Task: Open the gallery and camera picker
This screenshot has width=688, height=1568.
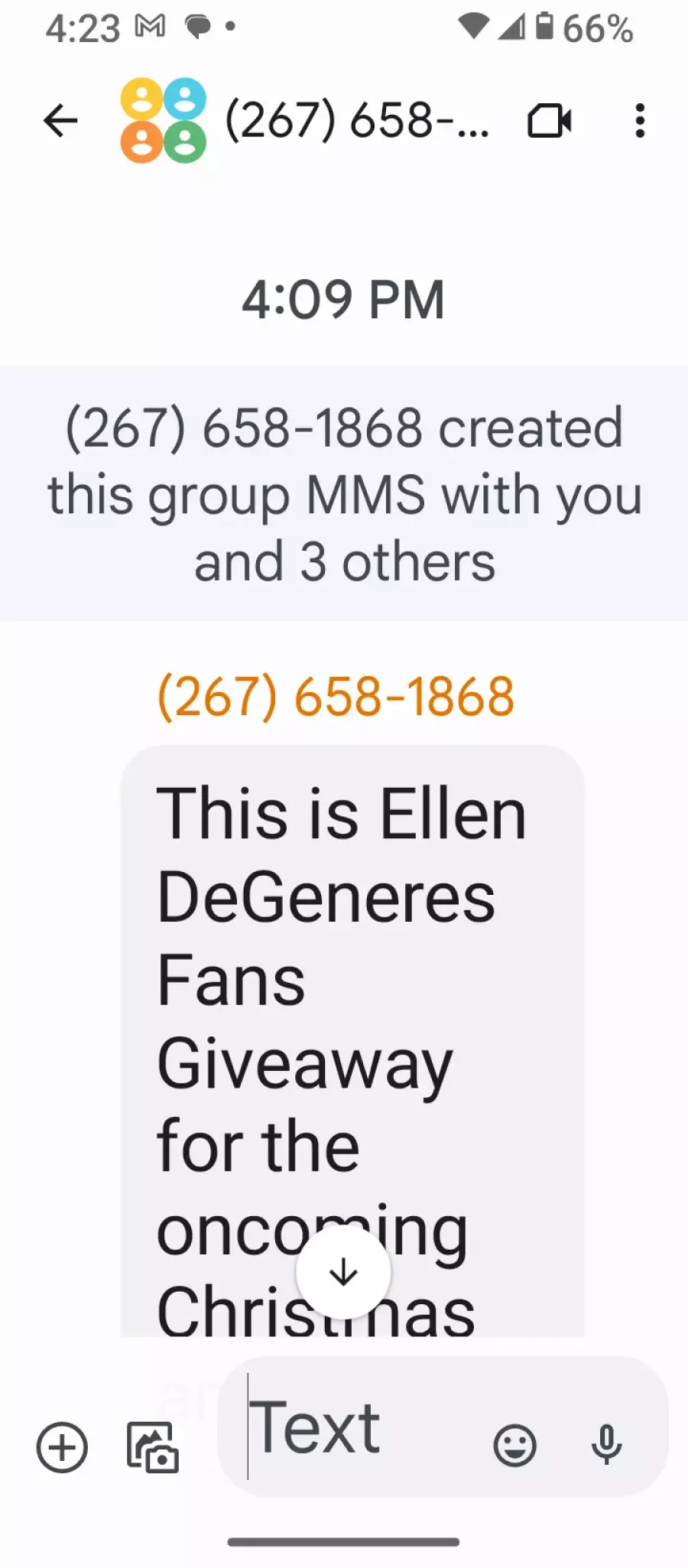Action: [x=152, y=1446]
